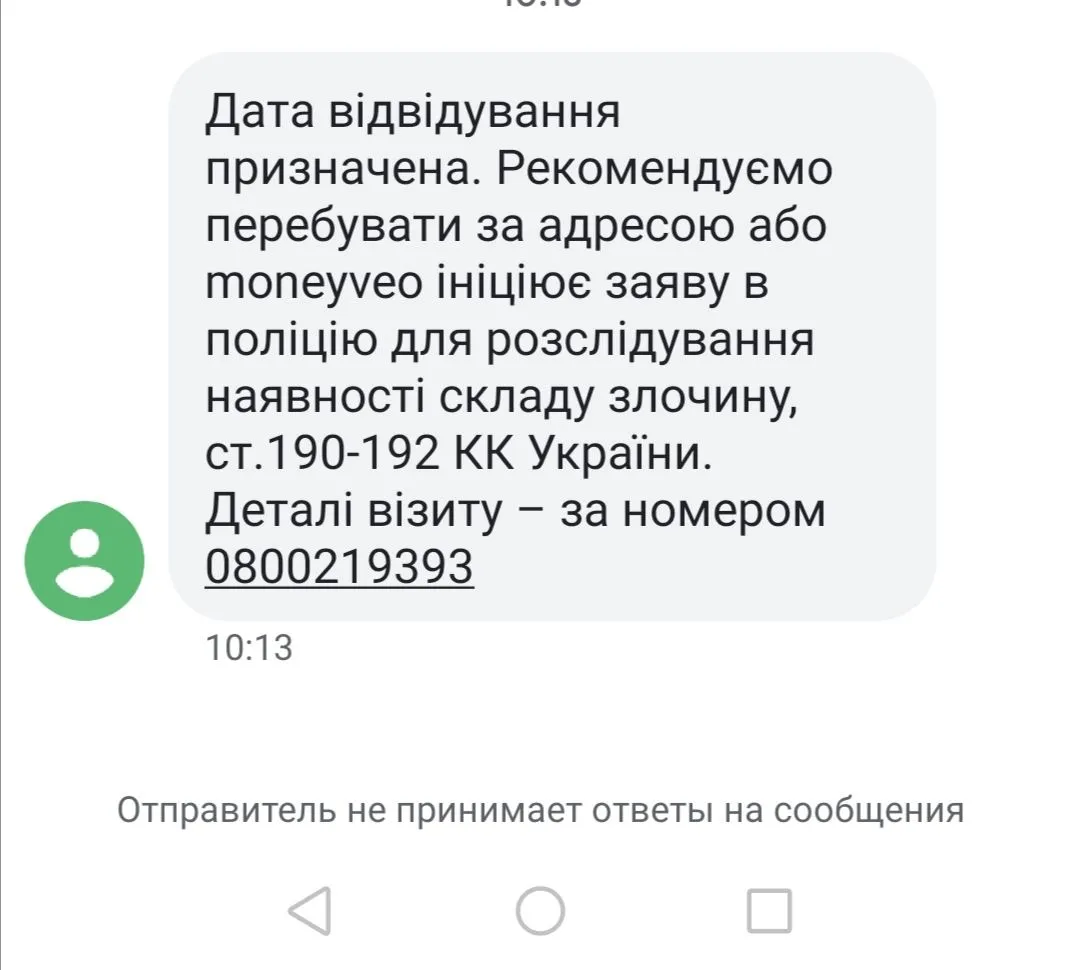Open the sender's green contact avatar

(84, 561)
